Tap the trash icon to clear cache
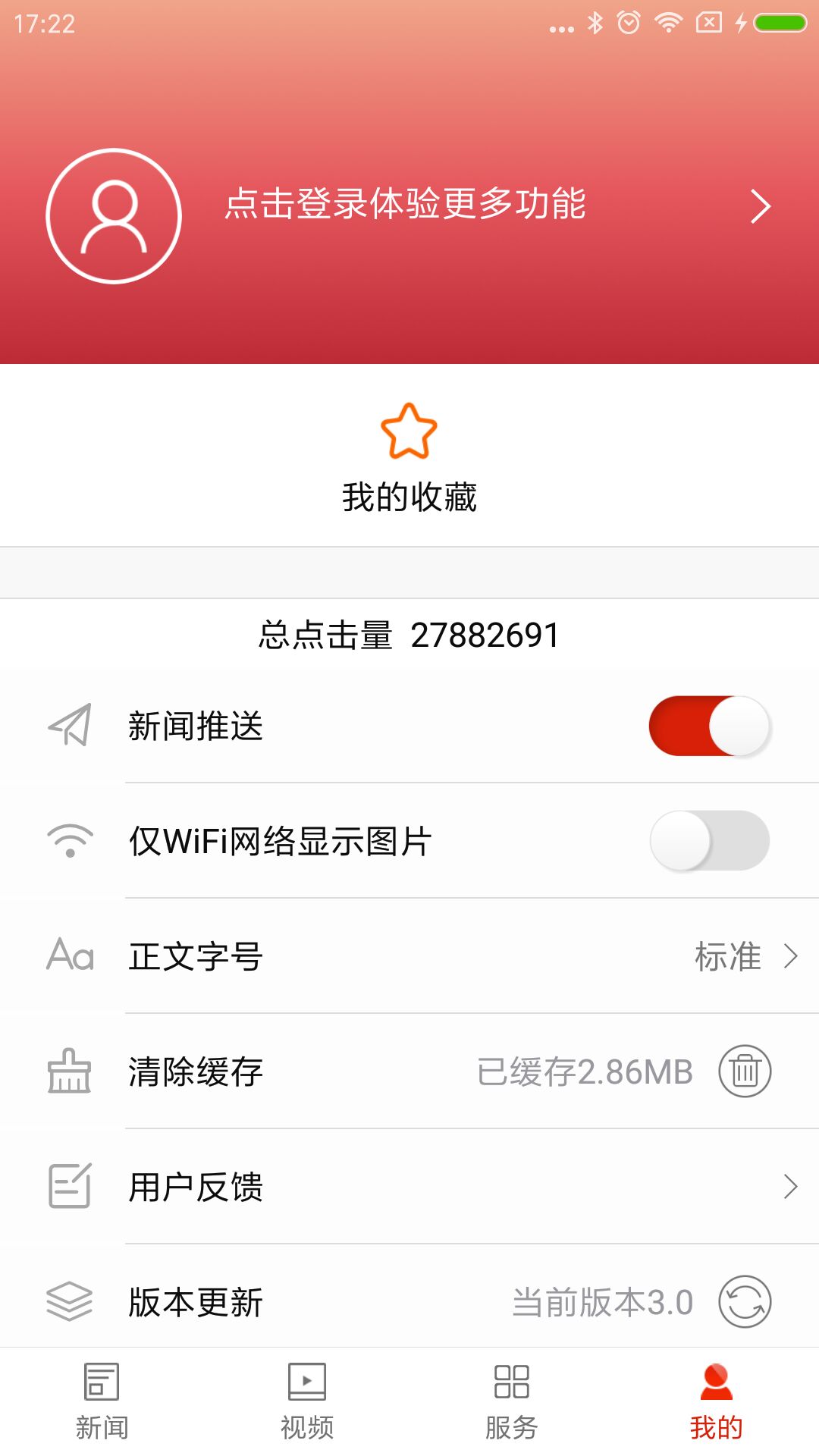Viewport: 819px width, 1456px height. click(745, 1072)
